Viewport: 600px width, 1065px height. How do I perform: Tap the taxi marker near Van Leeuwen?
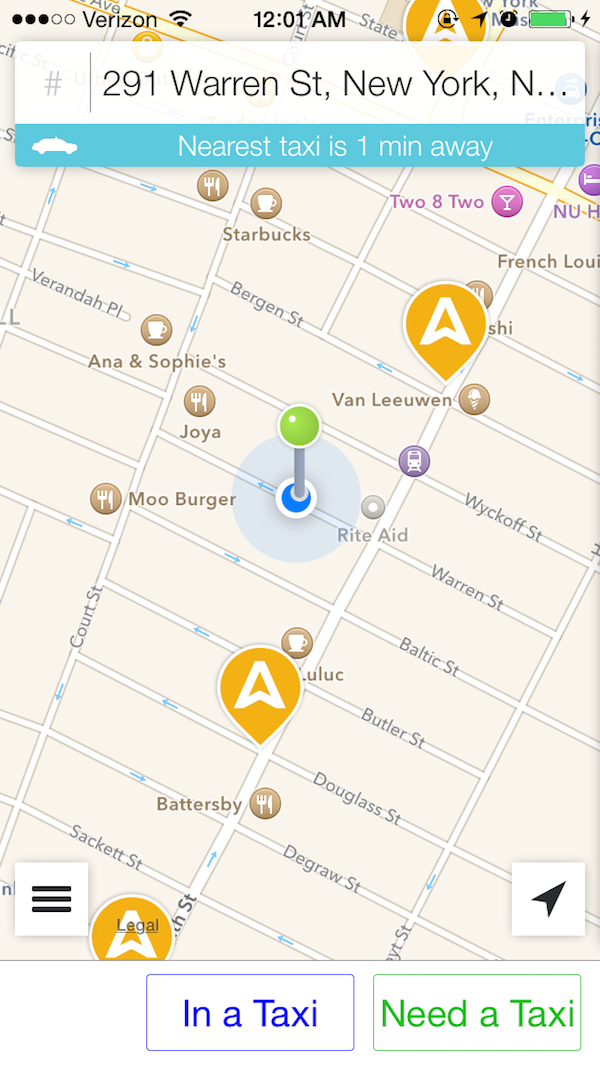coord(445,325)
